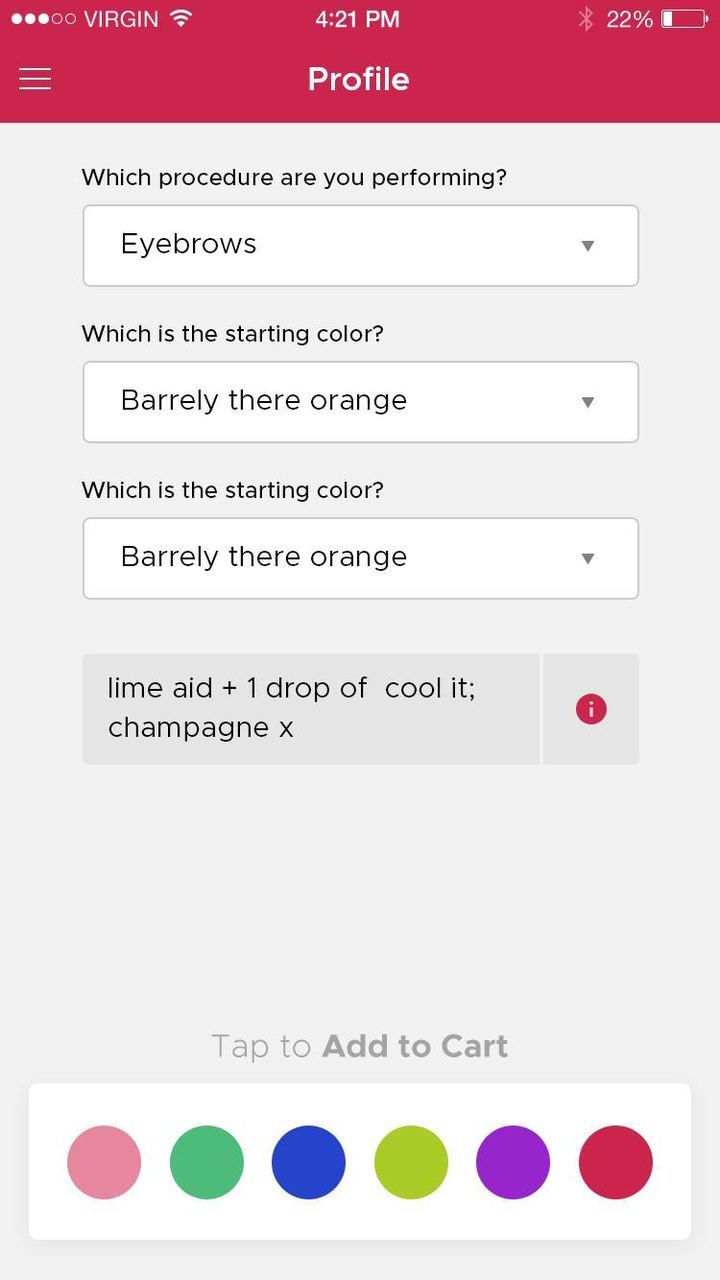Pick the blue color swatch
The width and height of the screenshot is (720, 1280).
pos(308,1162)
